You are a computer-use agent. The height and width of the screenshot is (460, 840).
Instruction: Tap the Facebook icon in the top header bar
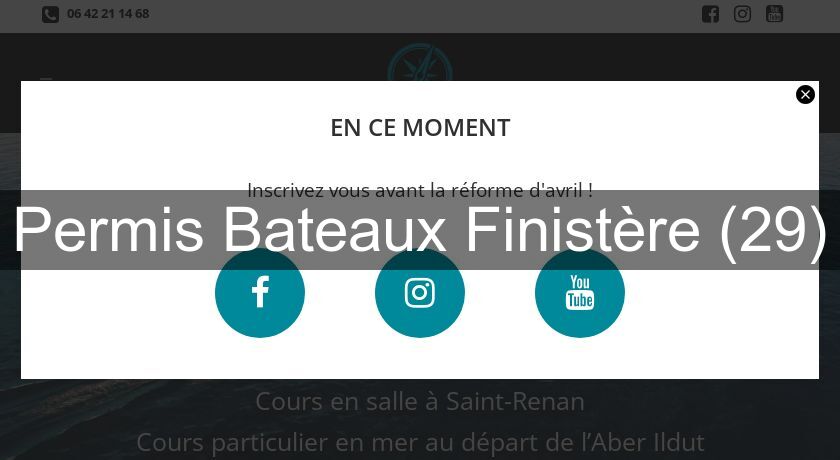(x=710, y=14)
